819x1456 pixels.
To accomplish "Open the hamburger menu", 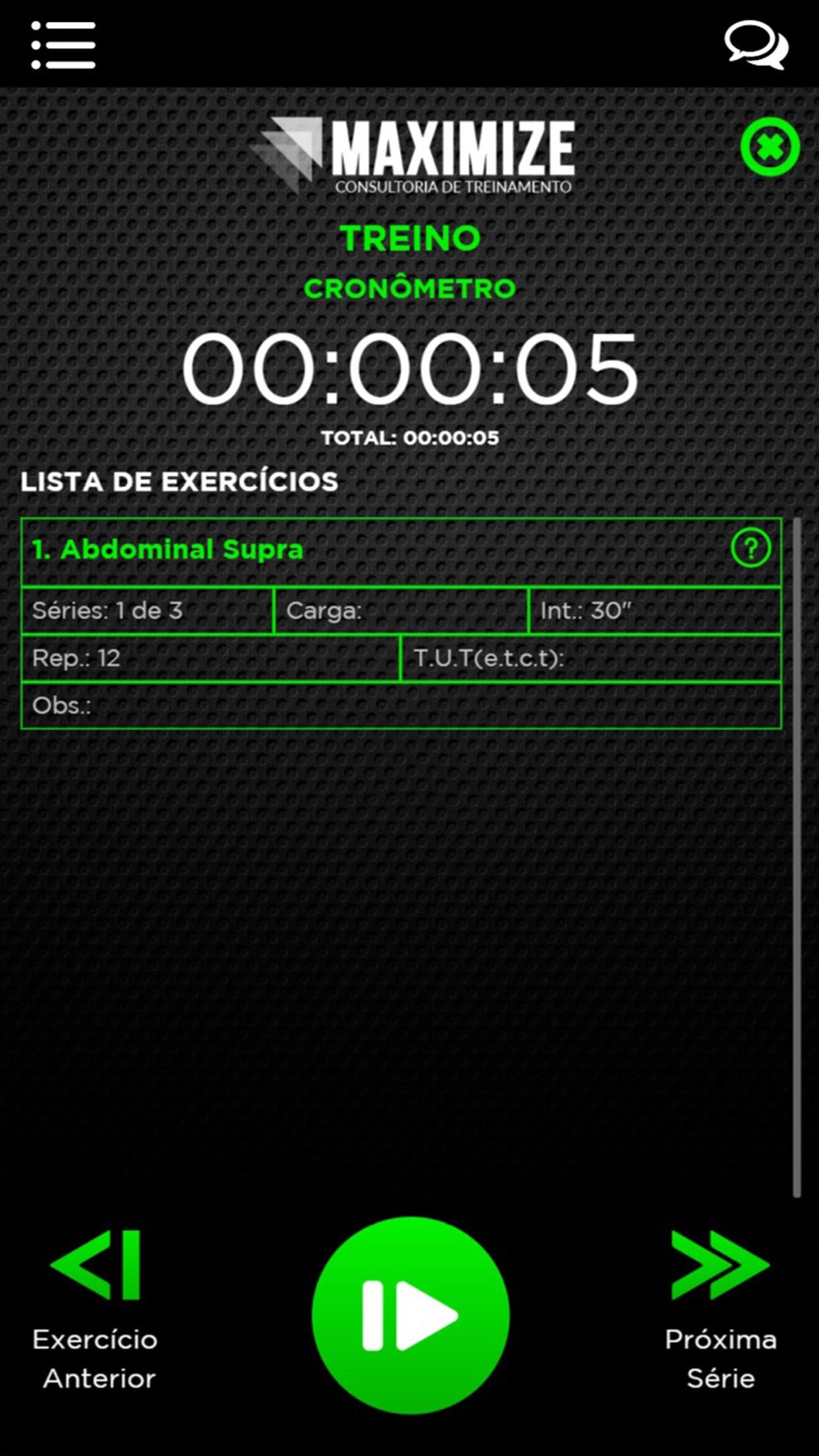I will pos(63,44).
